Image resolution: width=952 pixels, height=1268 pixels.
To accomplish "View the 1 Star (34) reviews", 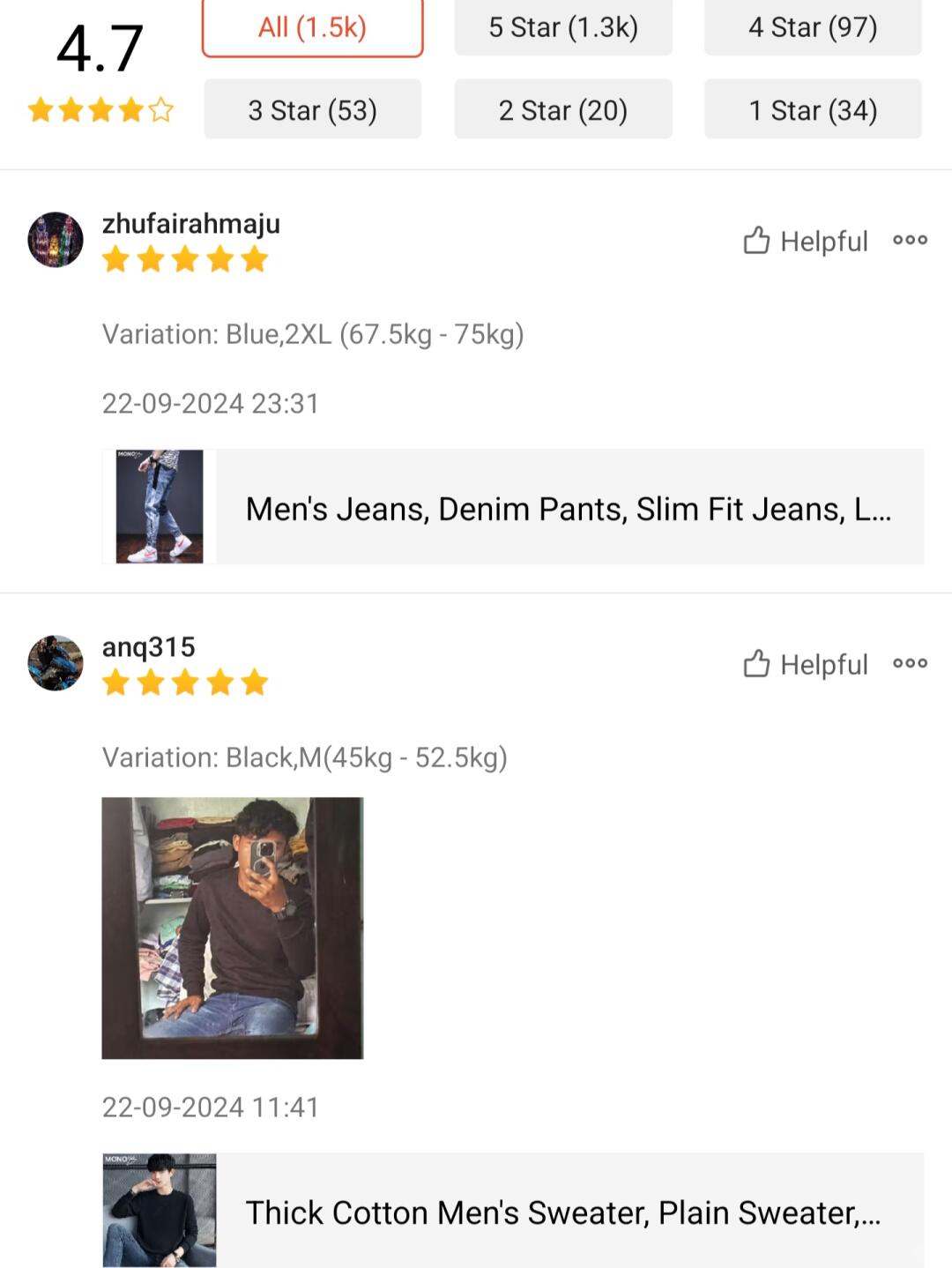I will coord(813,109).
